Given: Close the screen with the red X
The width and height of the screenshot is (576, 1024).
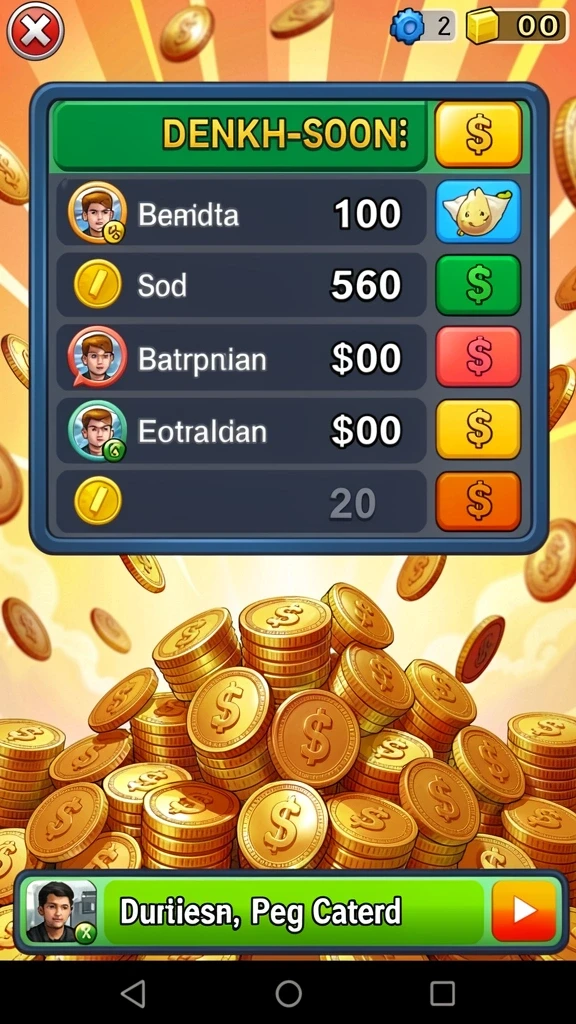Looking at the screenshot, I should pyautogui.click(x=35, y=31).
